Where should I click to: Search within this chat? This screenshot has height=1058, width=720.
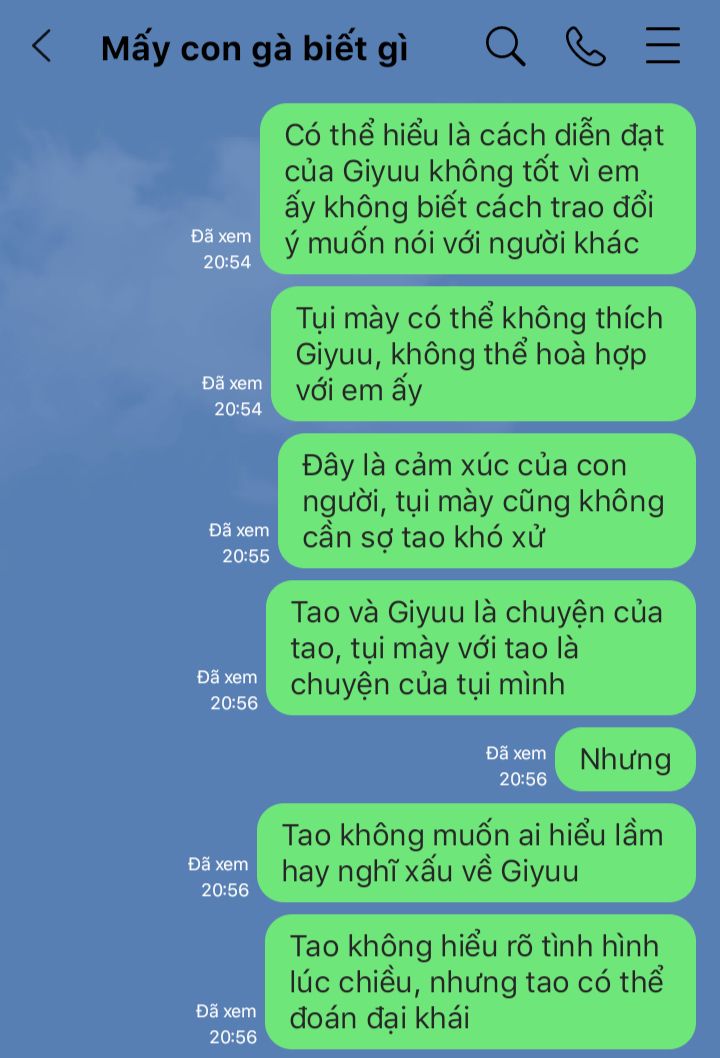click(x=505, y=46)
